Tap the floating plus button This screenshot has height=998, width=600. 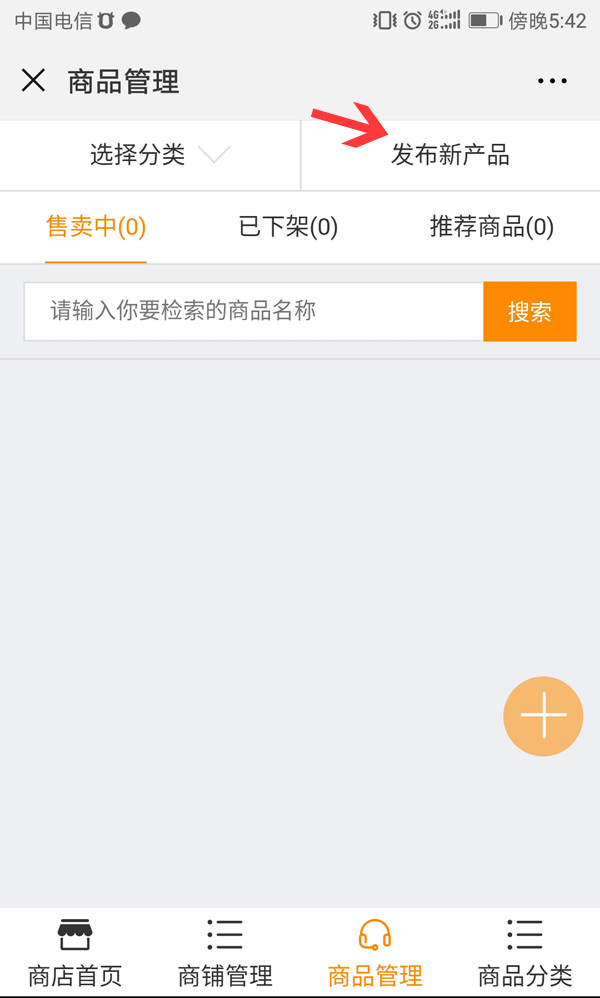point(543,716)
